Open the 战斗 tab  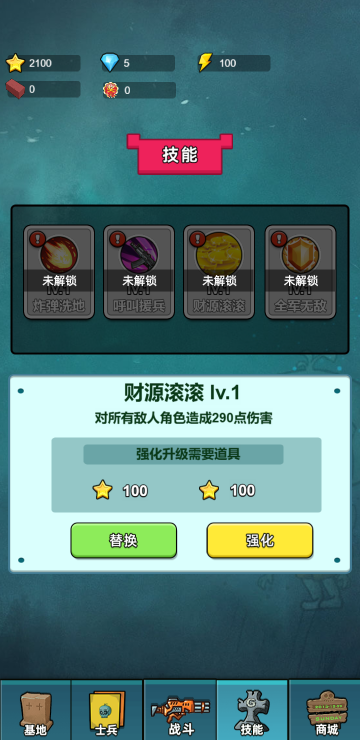pyautogui.click(x=180, y=710)
